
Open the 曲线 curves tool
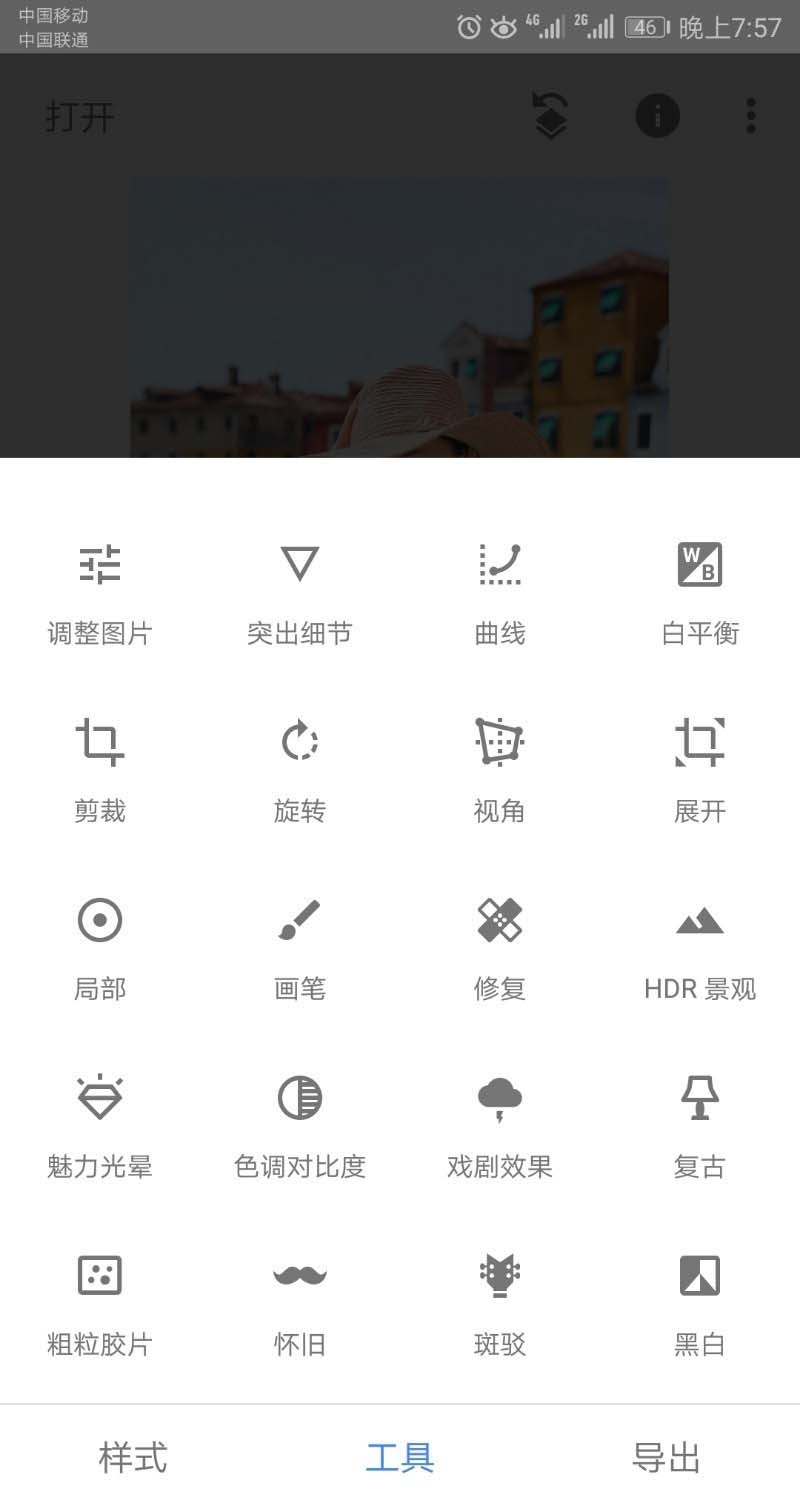[500, 592]
